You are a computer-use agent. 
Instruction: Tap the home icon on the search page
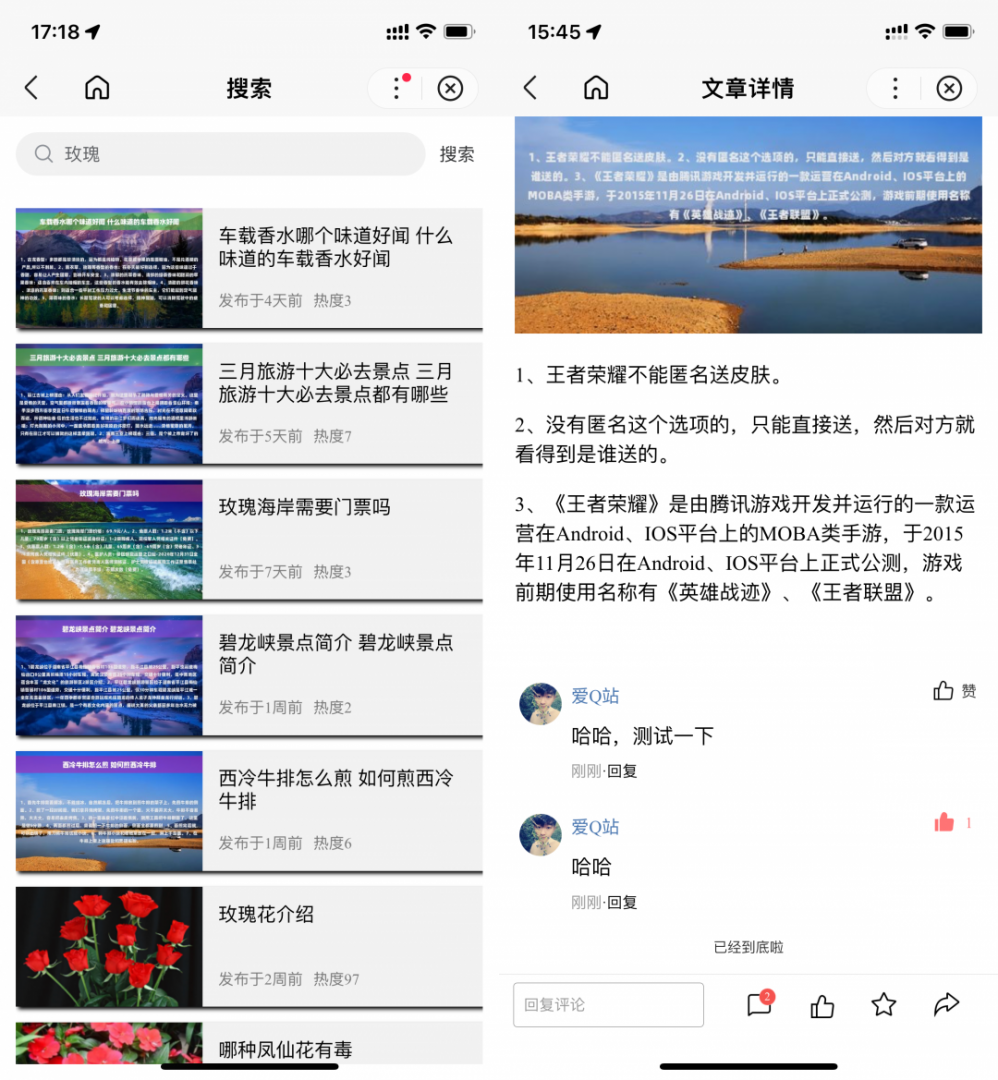coord(96,88)
